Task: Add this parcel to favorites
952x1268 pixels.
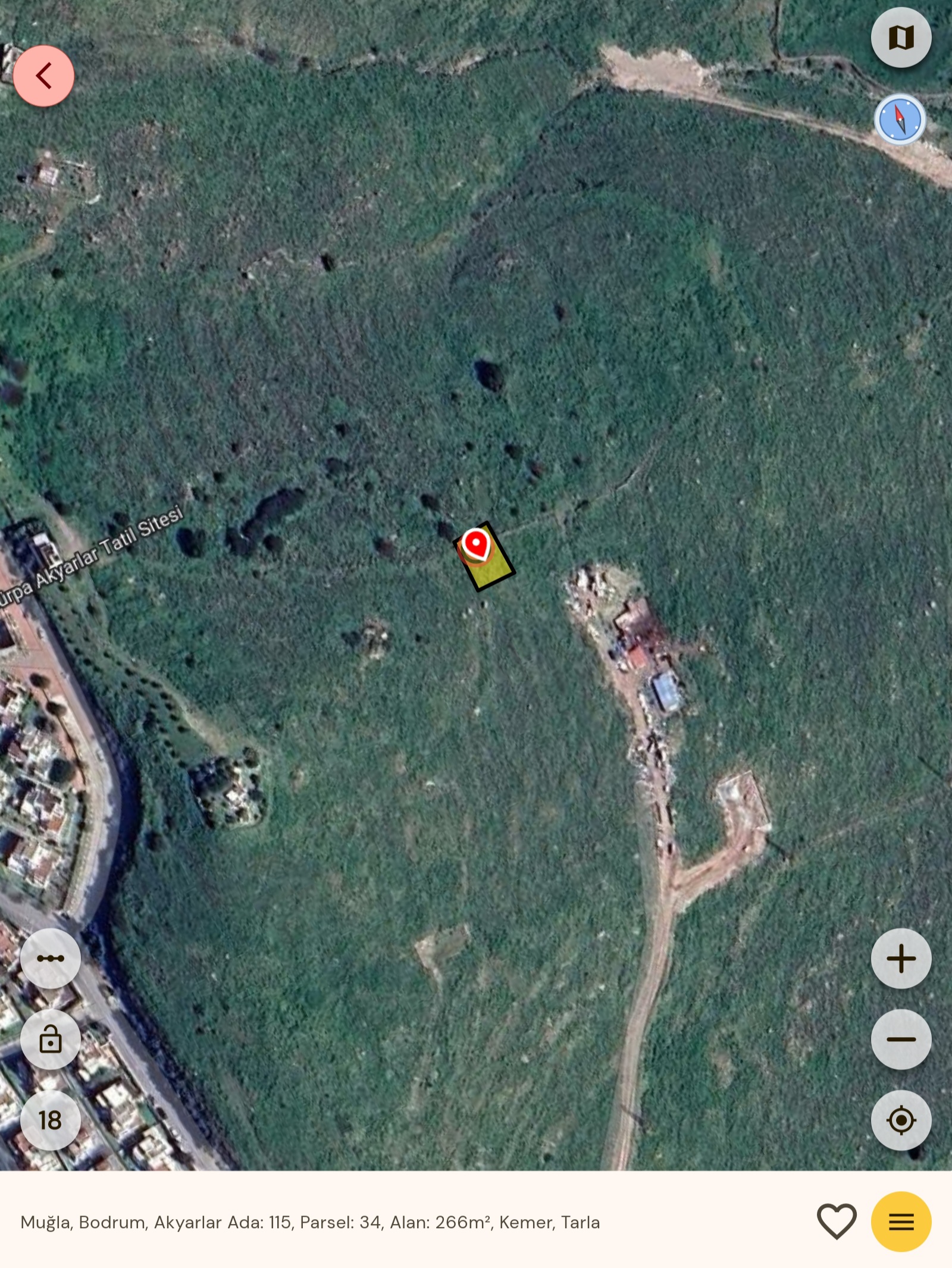Action: coord(837,1222)
